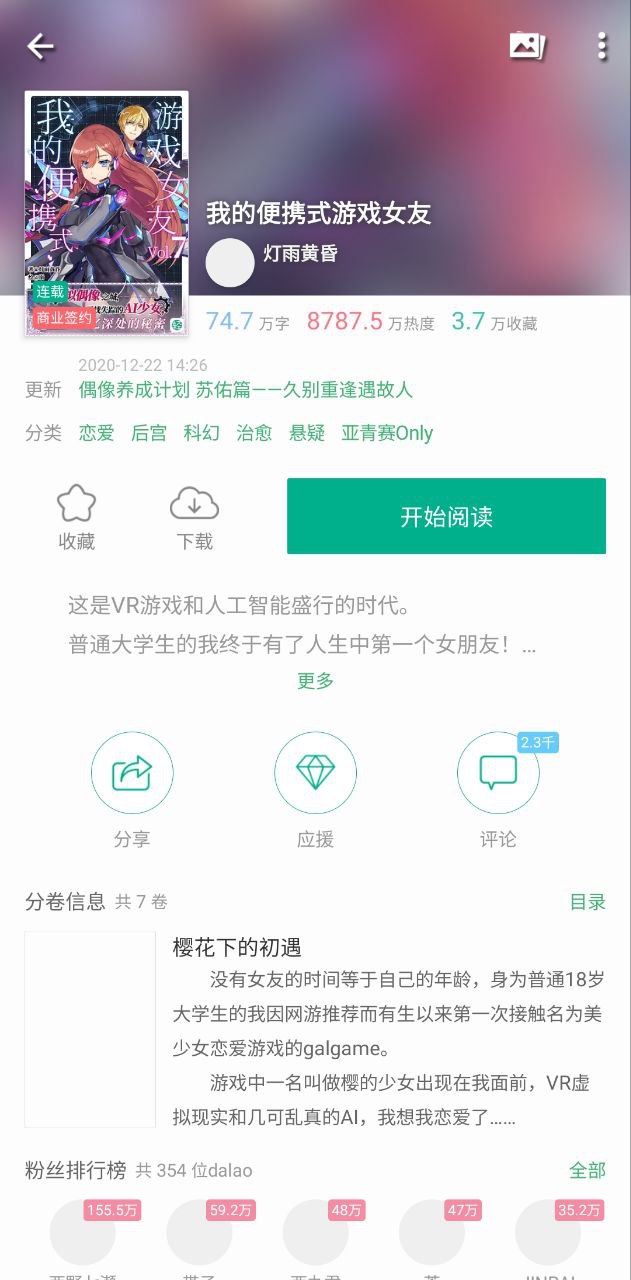This screenshot has width=631, height=1280.
Task: Open the novel cover image
Action: pos(106,214)
